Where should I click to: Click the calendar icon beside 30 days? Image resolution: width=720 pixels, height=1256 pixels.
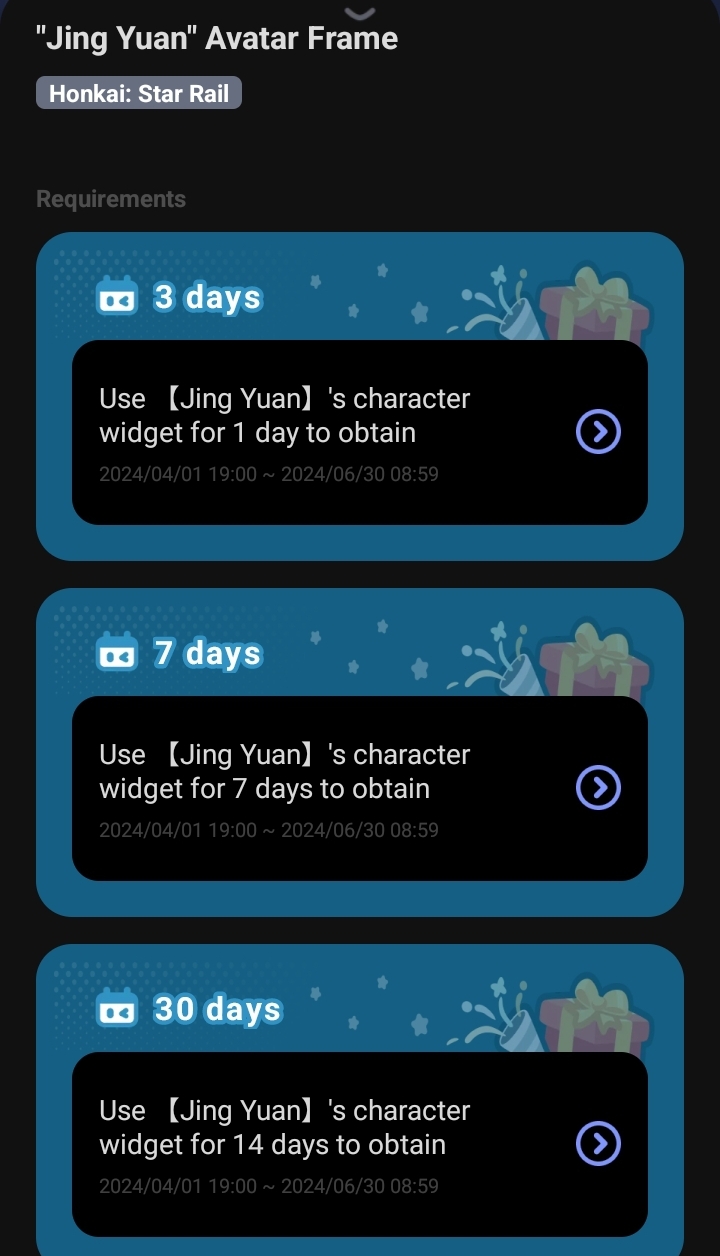tap(118, 1009)
